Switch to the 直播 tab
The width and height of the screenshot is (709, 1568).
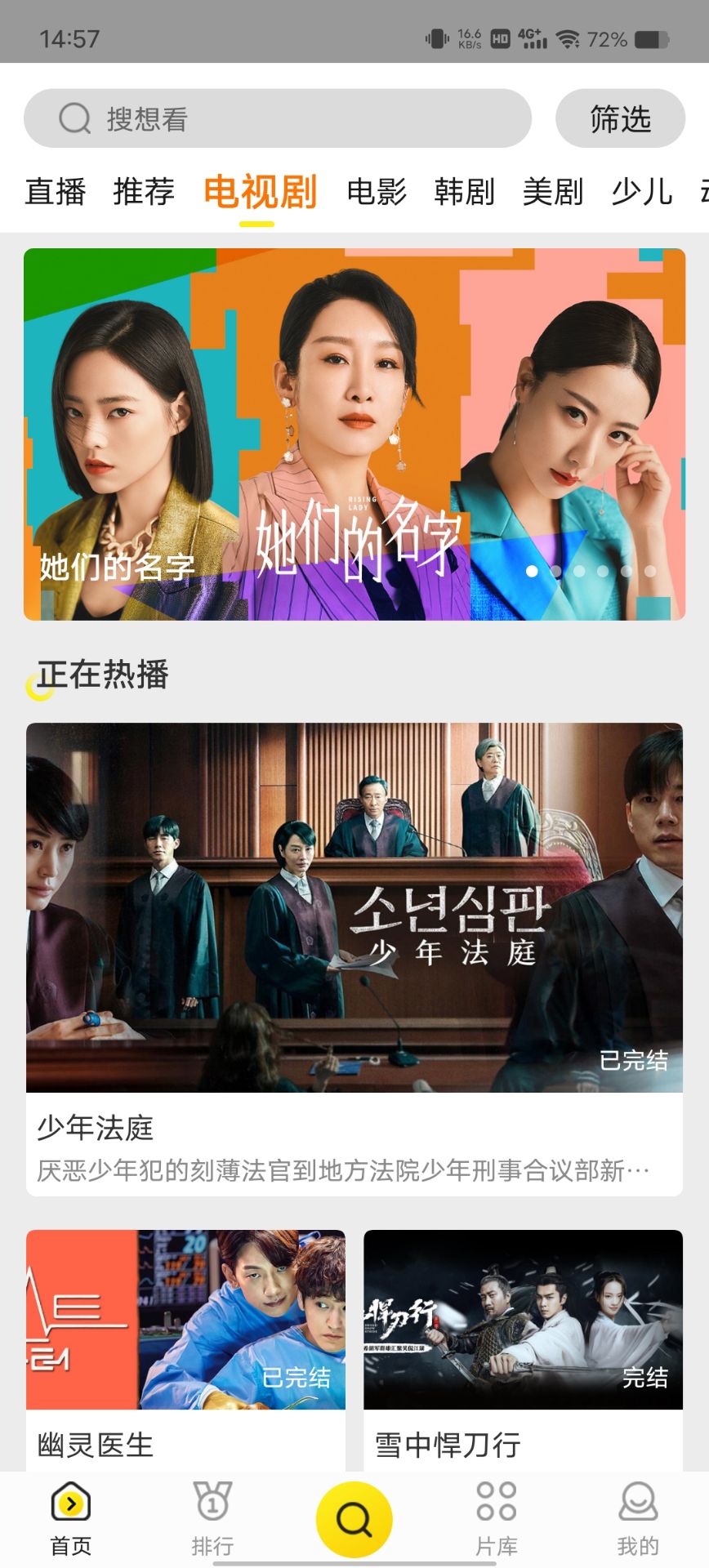(56, 192)
